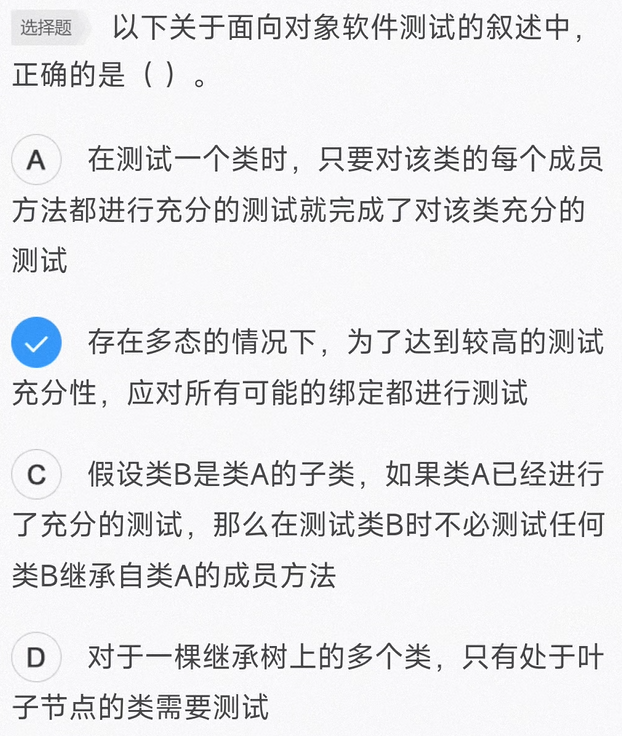Pick answer option D
Viewport: 622px width, 736px height.
pos(36,659)
